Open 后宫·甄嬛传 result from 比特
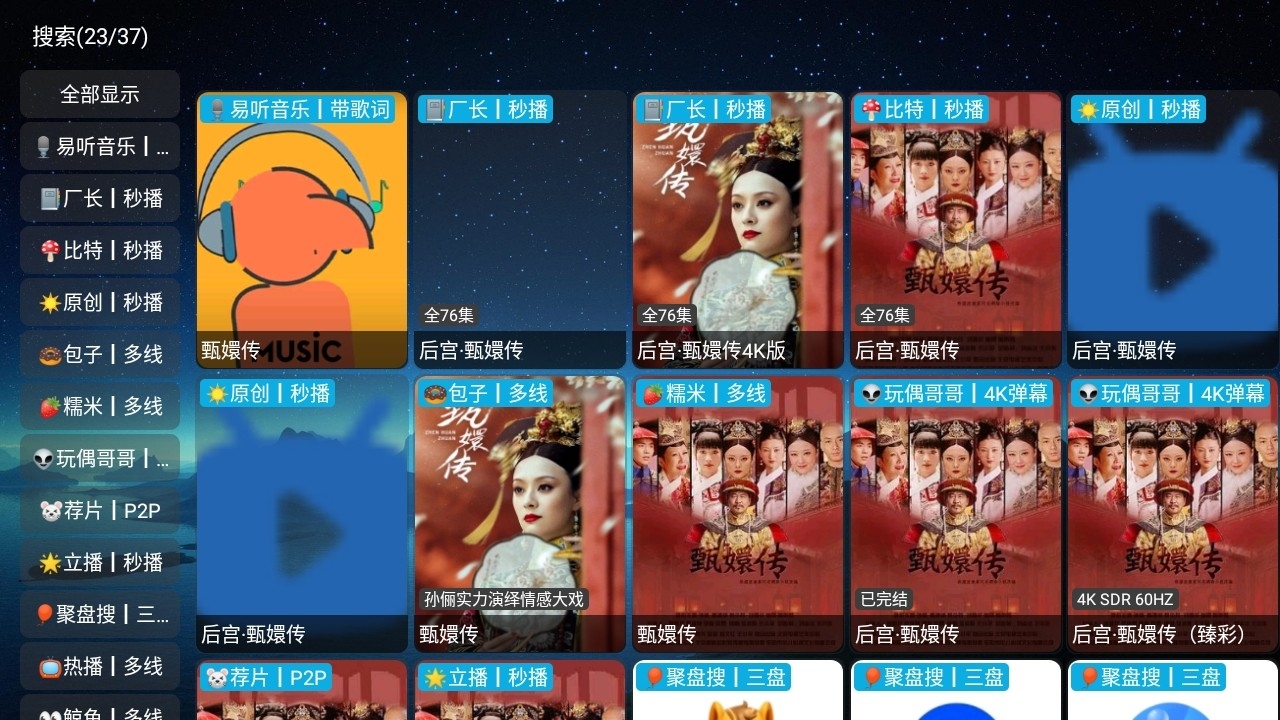Screen dimensions: 1280x720 955,230
